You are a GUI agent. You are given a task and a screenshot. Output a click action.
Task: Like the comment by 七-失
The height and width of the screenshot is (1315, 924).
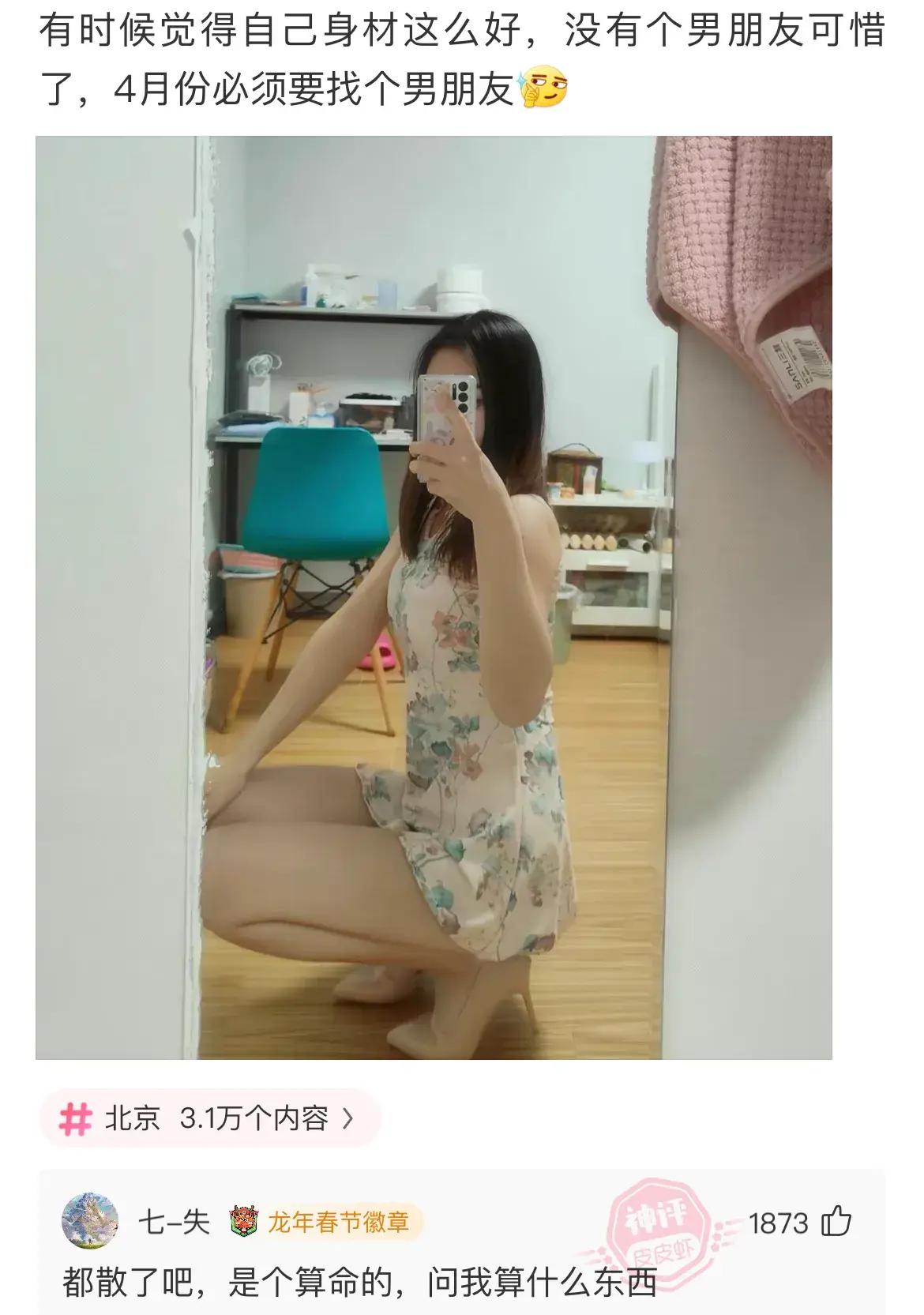836,1223
